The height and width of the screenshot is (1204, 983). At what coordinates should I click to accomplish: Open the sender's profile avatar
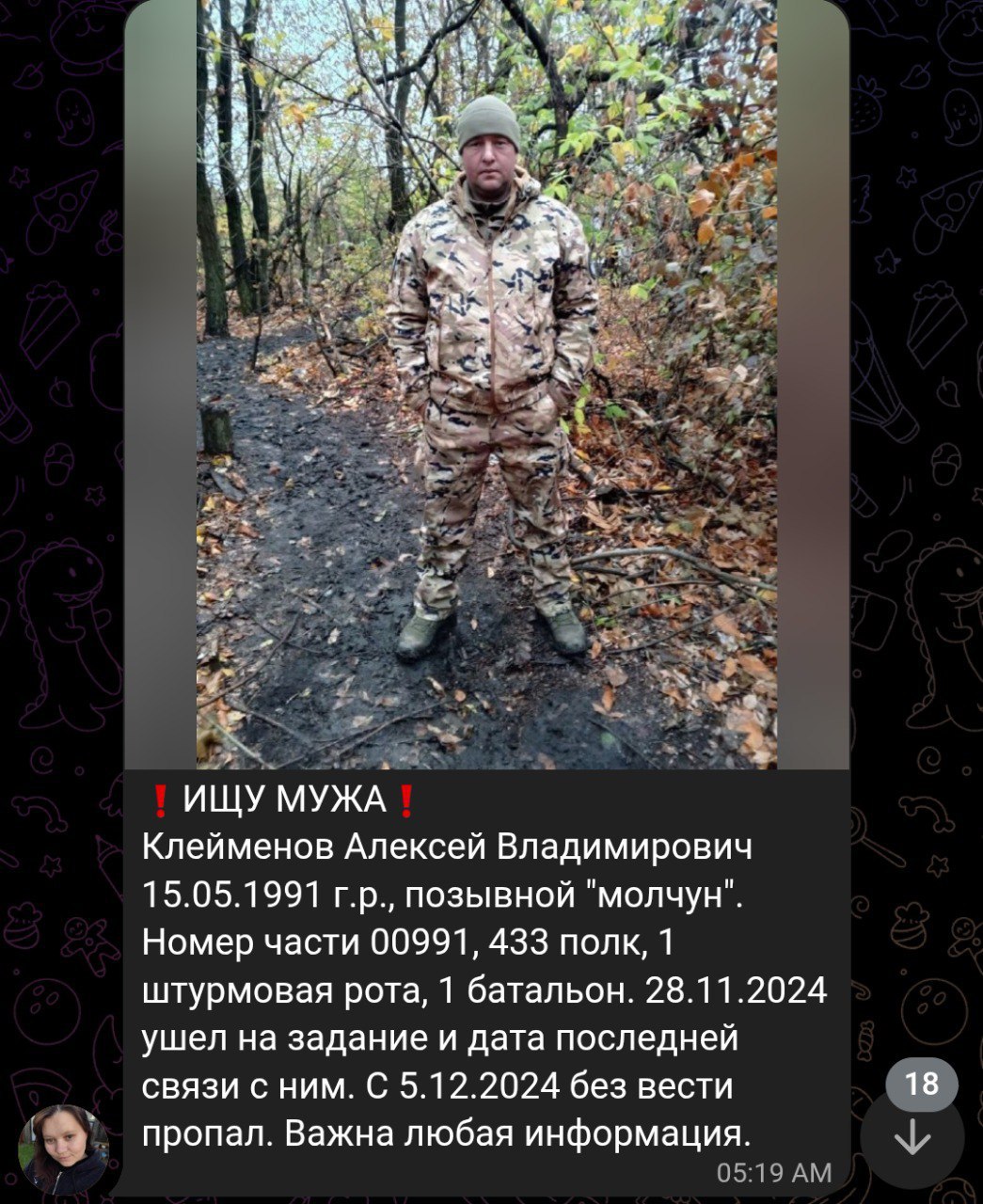coord(65,1149)
